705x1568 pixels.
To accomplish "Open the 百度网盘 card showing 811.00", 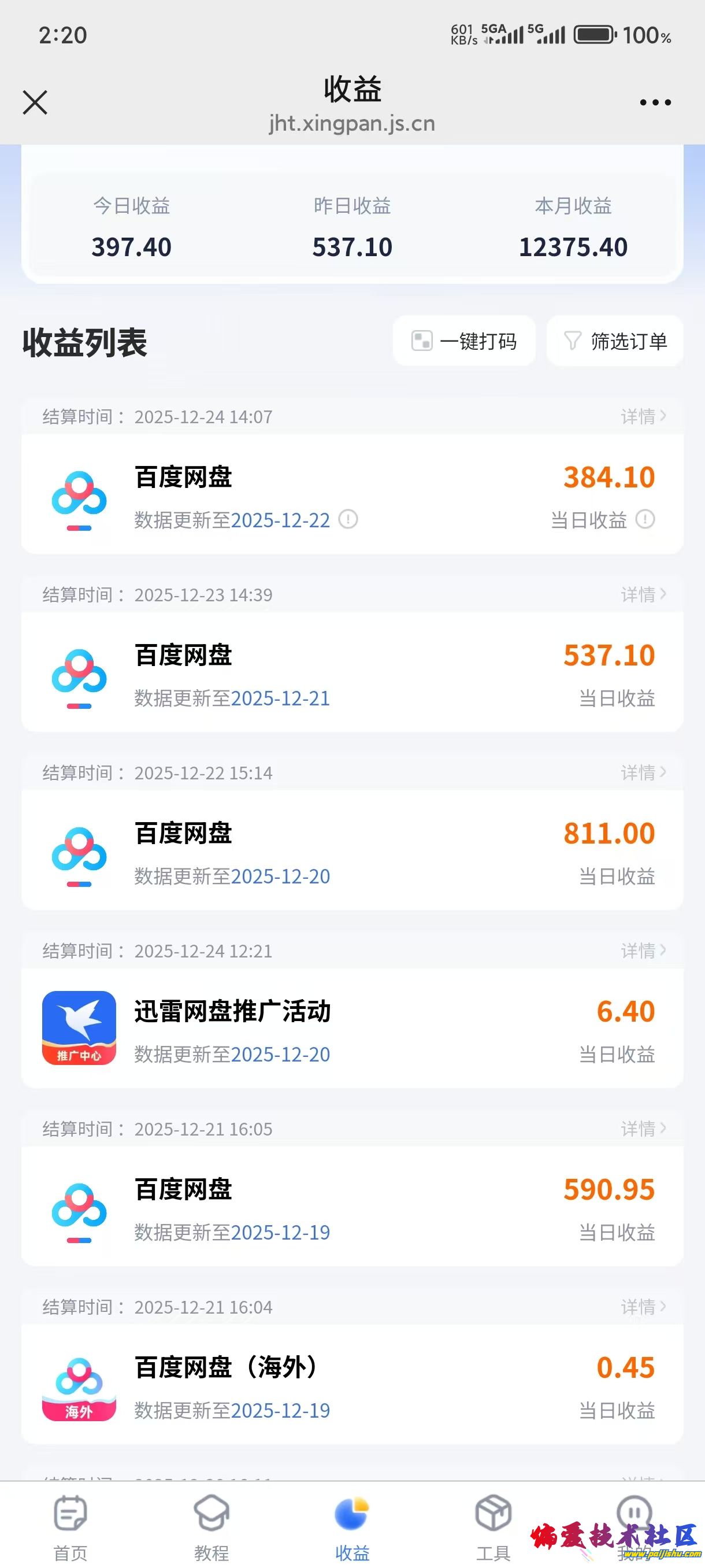I will coord(352,850).
